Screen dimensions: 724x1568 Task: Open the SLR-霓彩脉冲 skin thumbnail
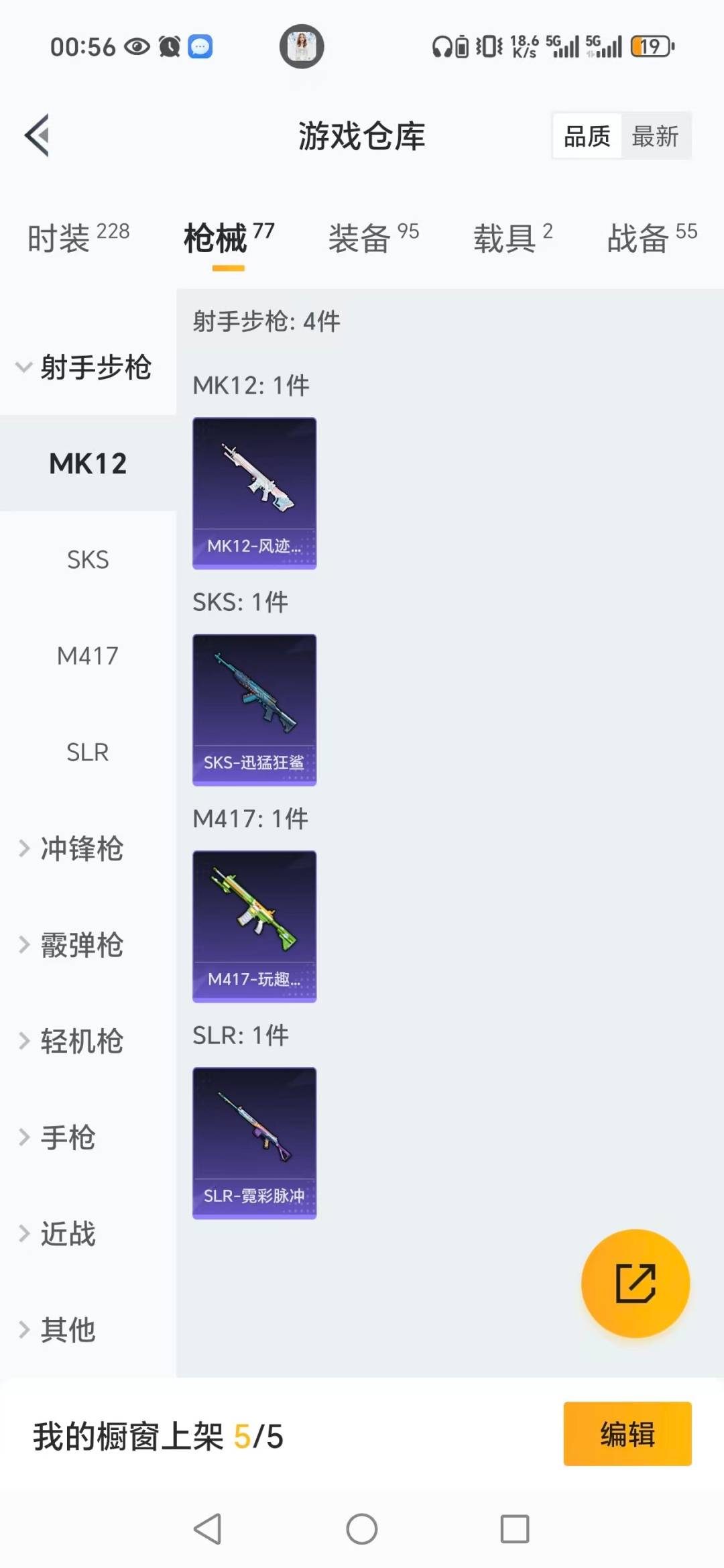[254, 1142]
